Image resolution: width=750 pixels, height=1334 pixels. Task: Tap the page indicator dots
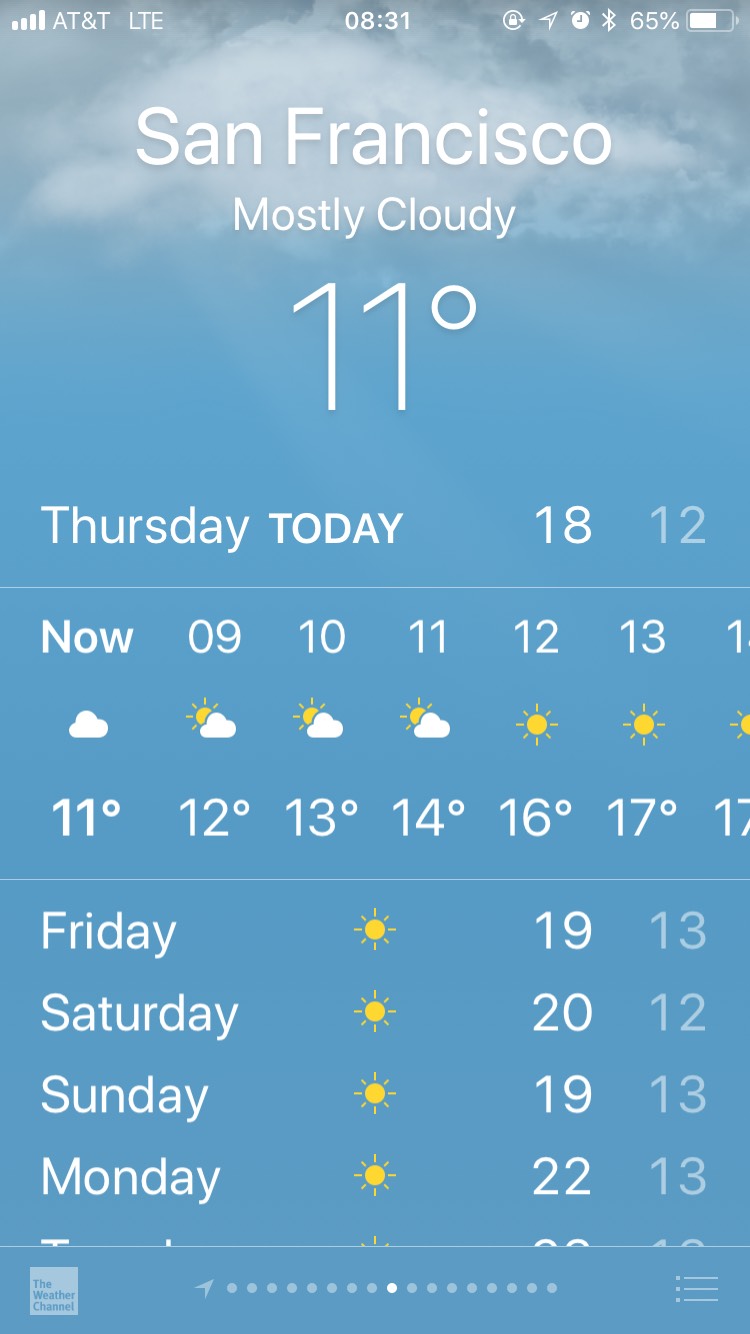[390, 1288]
